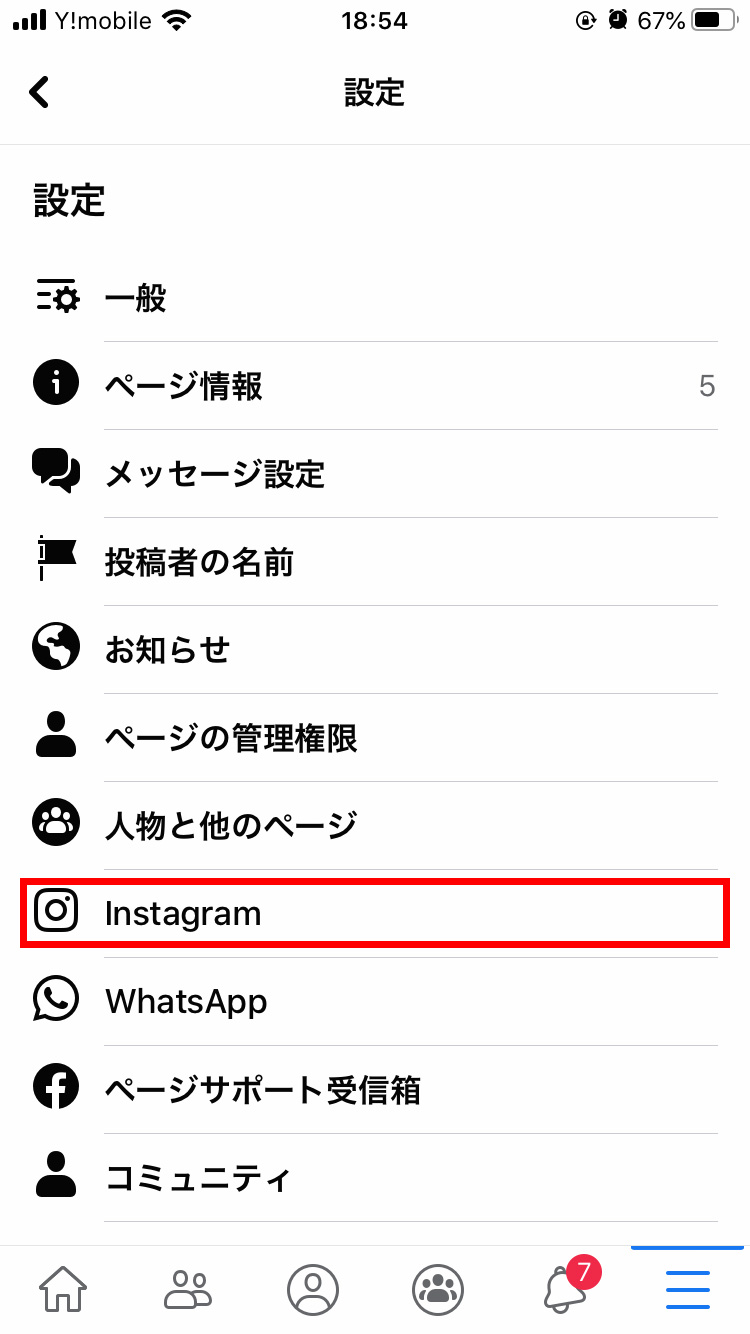Open お知らせ settings

pos(375,650)
